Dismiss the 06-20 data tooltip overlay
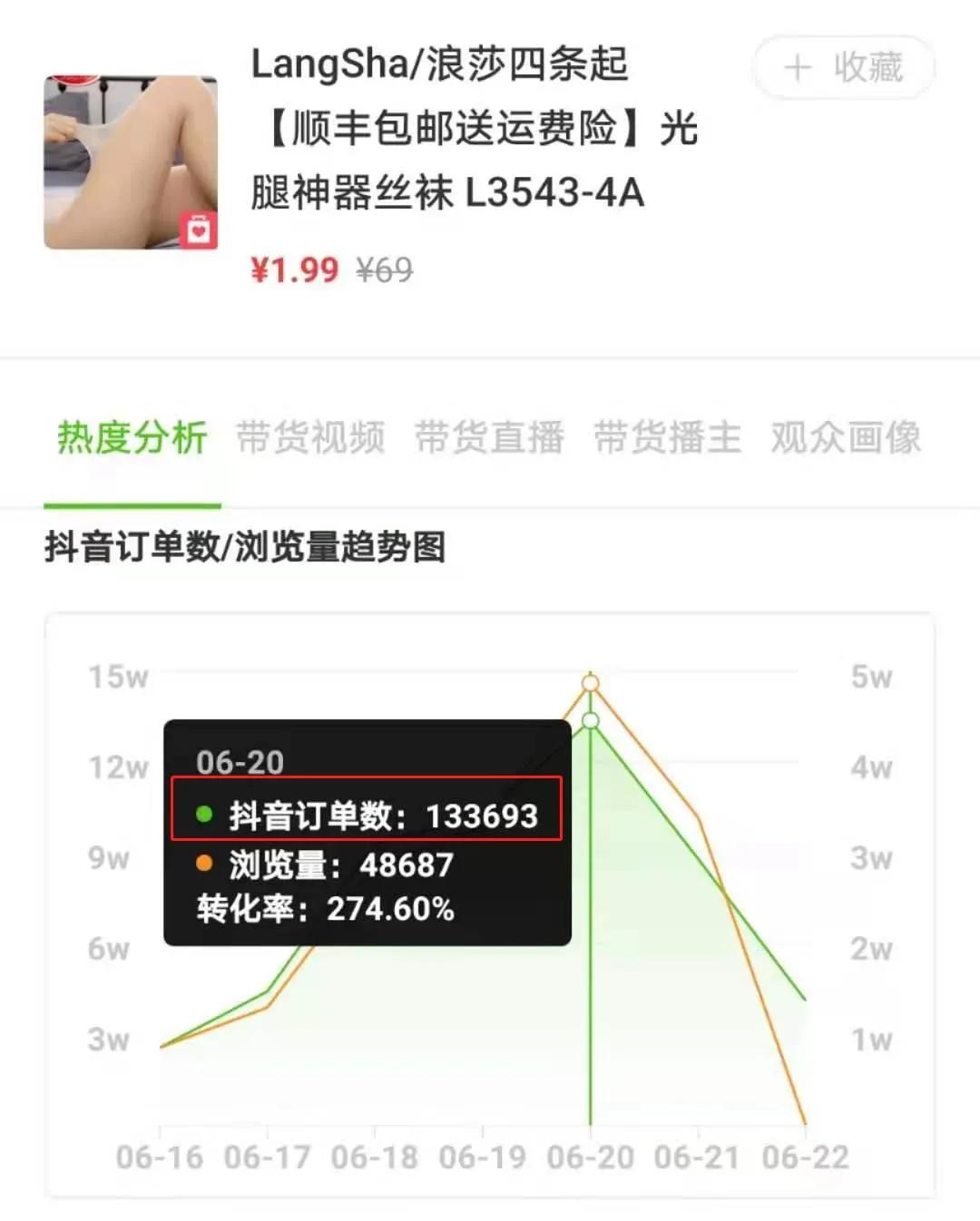 [367, 835]
